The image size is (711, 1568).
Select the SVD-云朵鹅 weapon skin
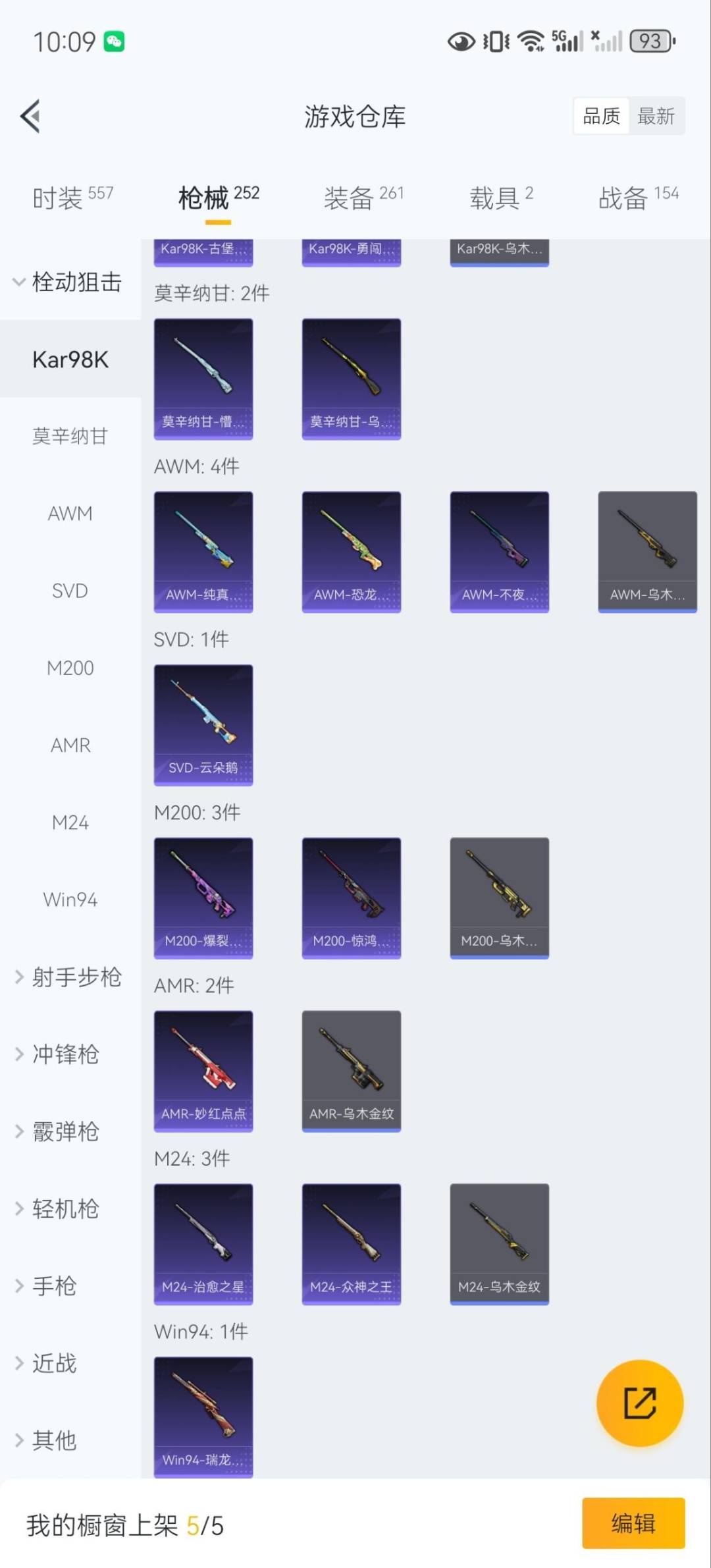(203, 723)
